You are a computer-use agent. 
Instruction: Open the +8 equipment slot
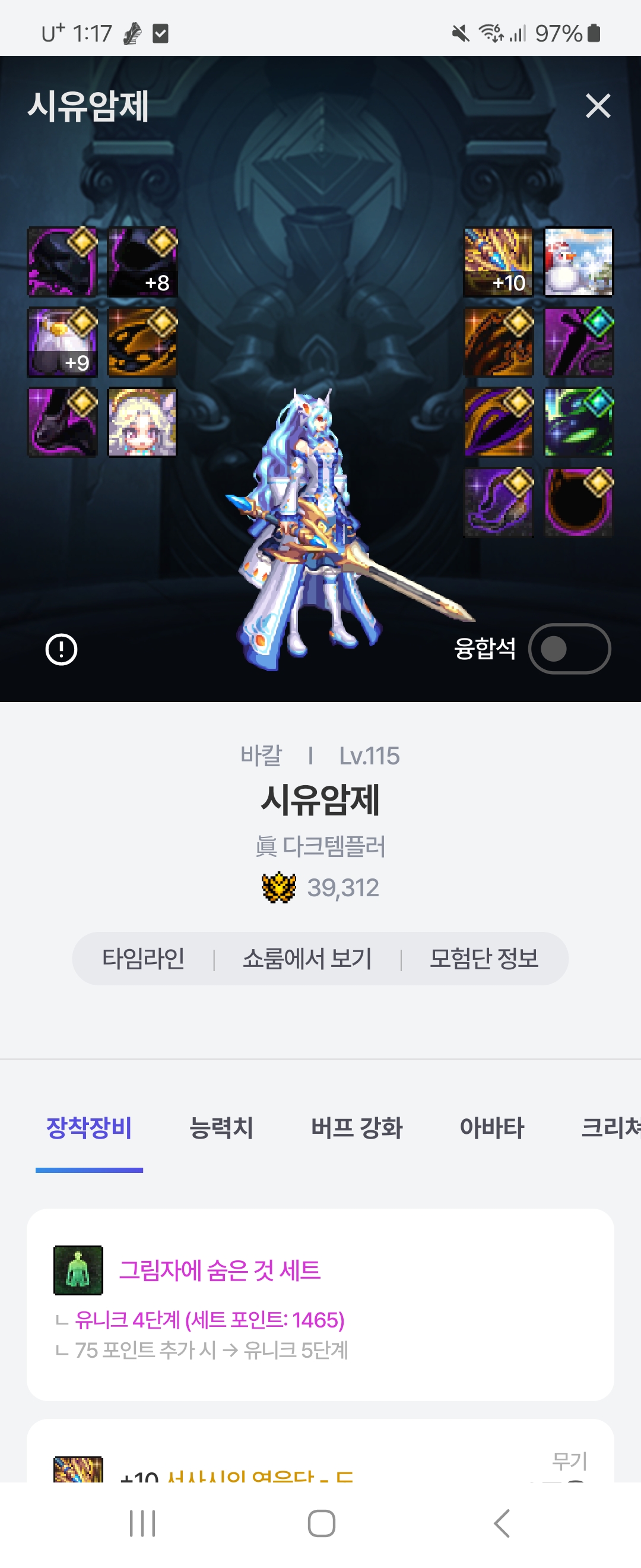pyautogui.click(x=142, y=263)
